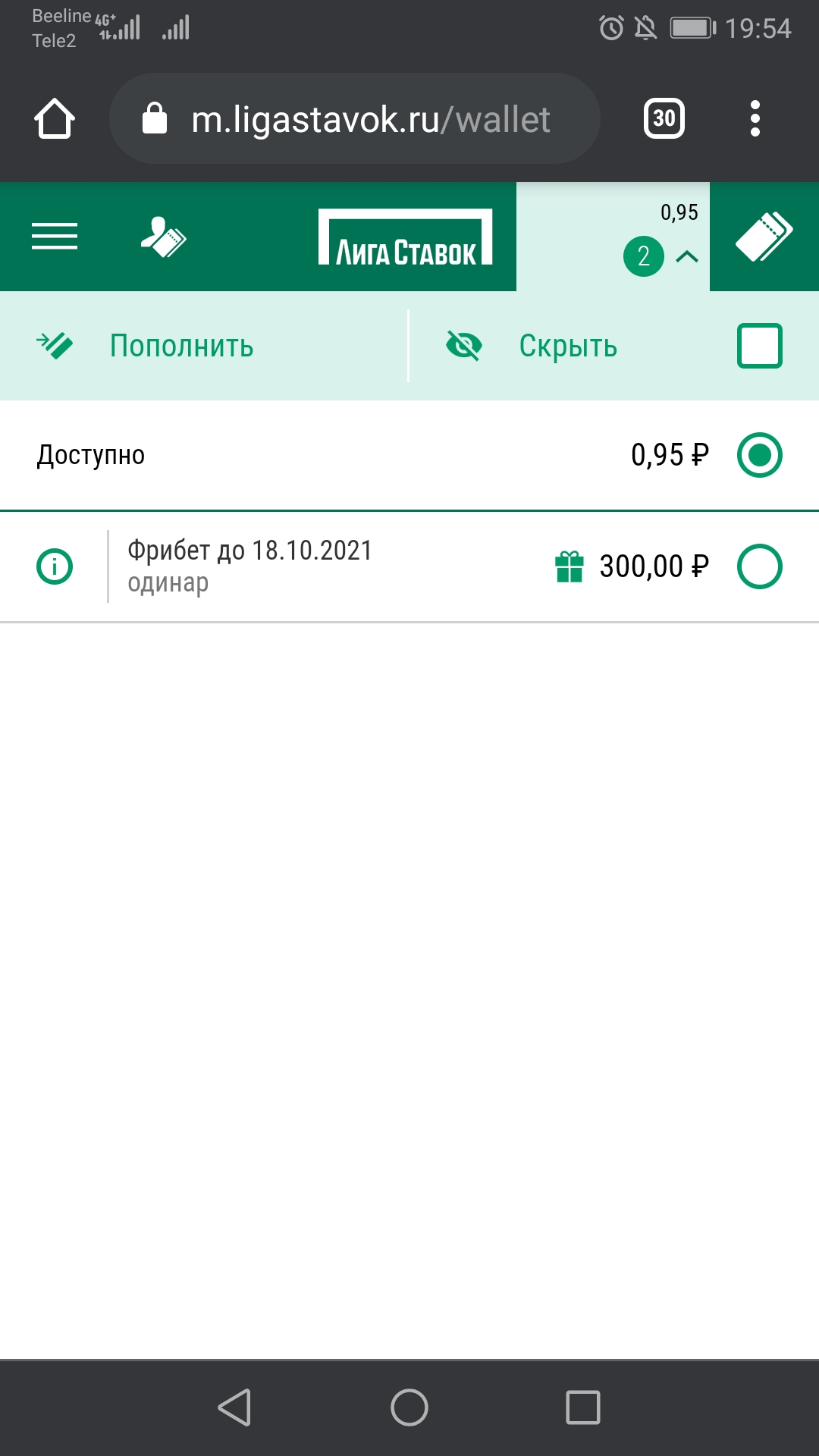This screenshot has height=1456, width=819.
Task: Tap the browser address bar
Action: [355, 119]
